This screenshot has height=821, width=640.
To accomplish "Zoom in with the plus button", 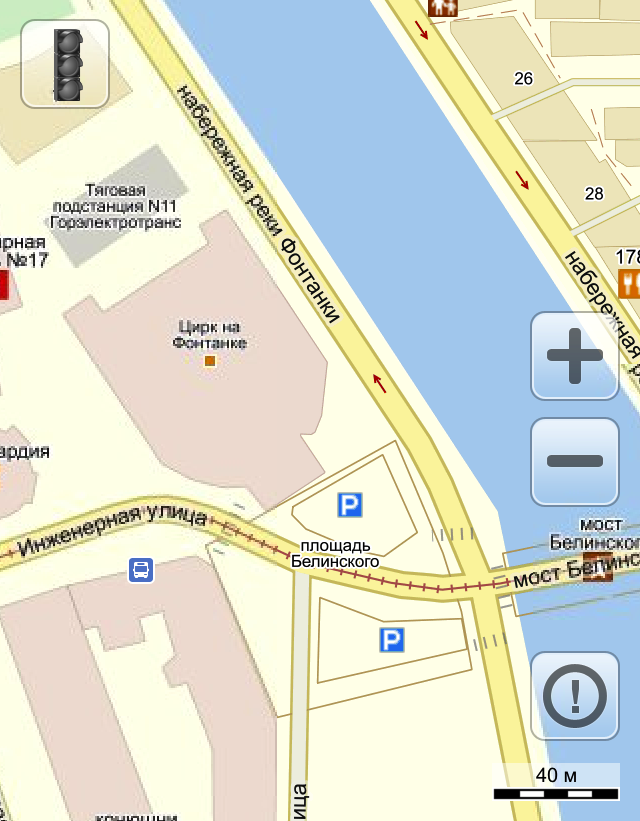I will pyautogui.click(x=575, y=355).
